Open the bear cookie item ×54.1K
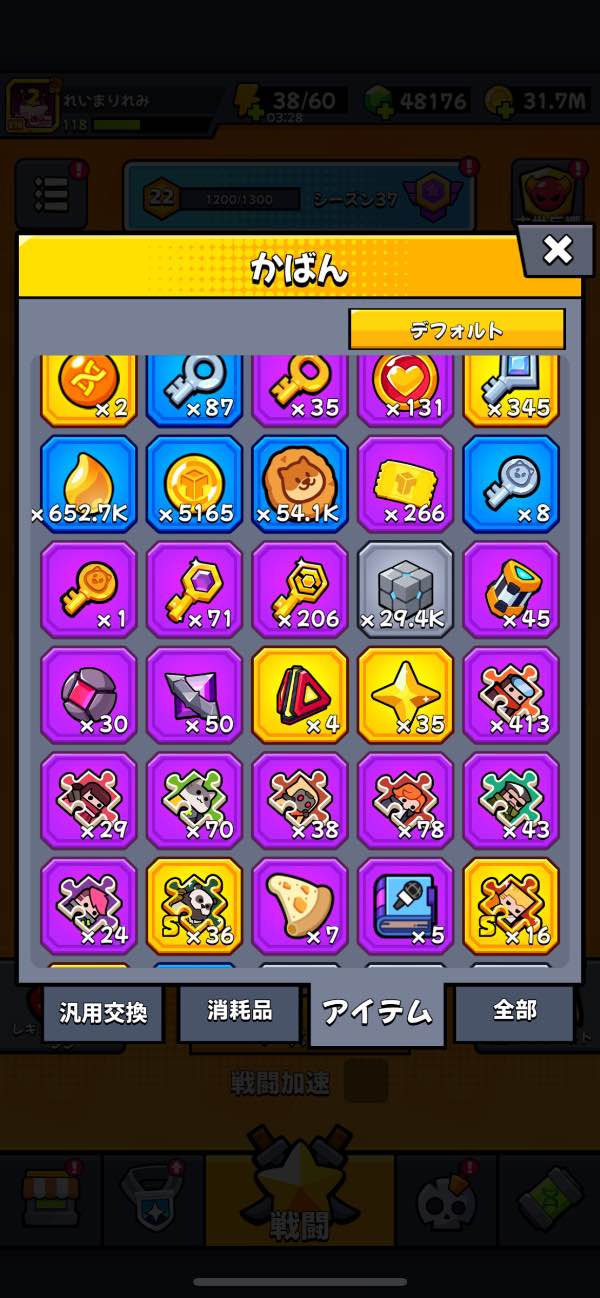The width and height of the screenshot is (600, 1298). pyautogui.click(x=300, y=484)
